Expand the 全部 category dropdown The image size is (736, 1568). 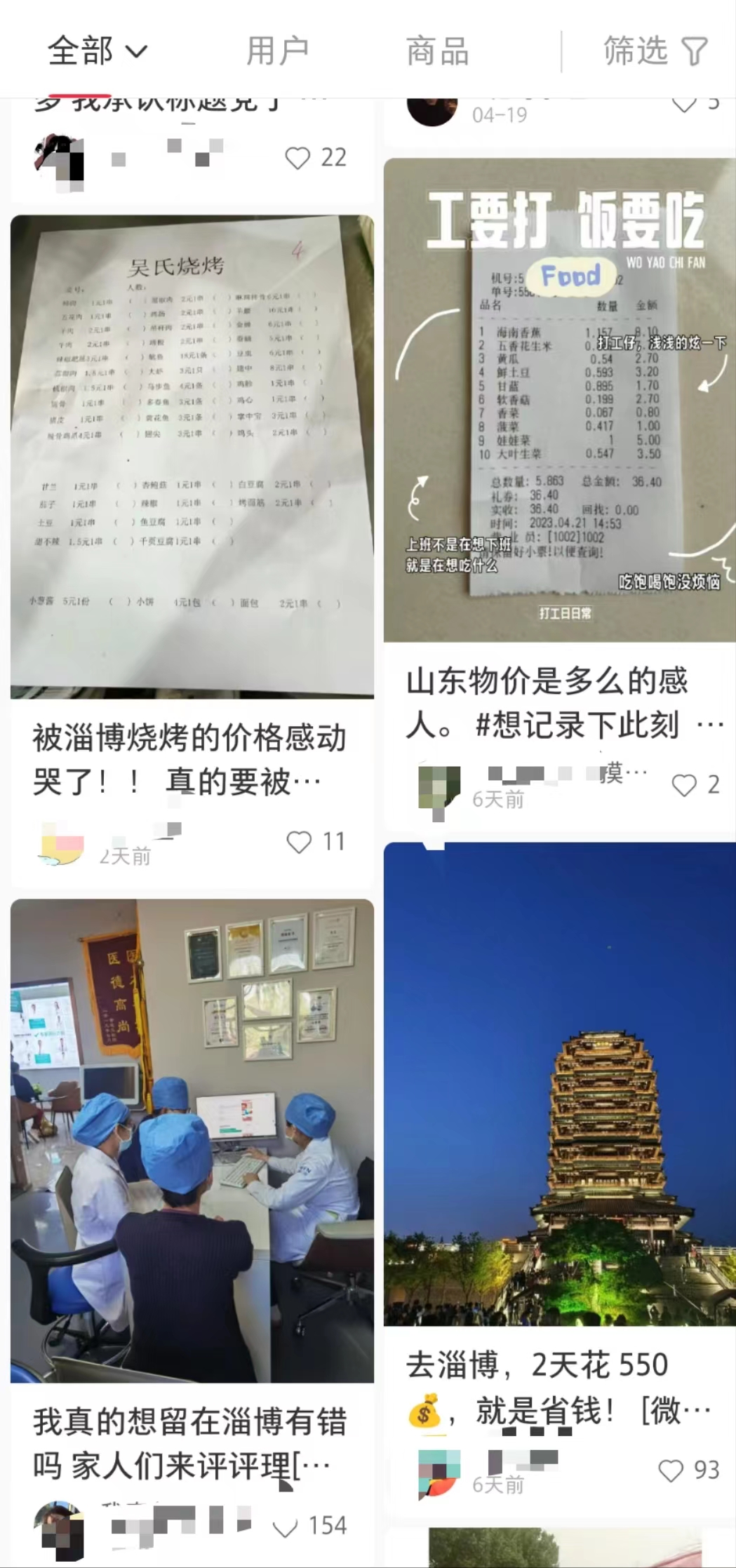99,49
